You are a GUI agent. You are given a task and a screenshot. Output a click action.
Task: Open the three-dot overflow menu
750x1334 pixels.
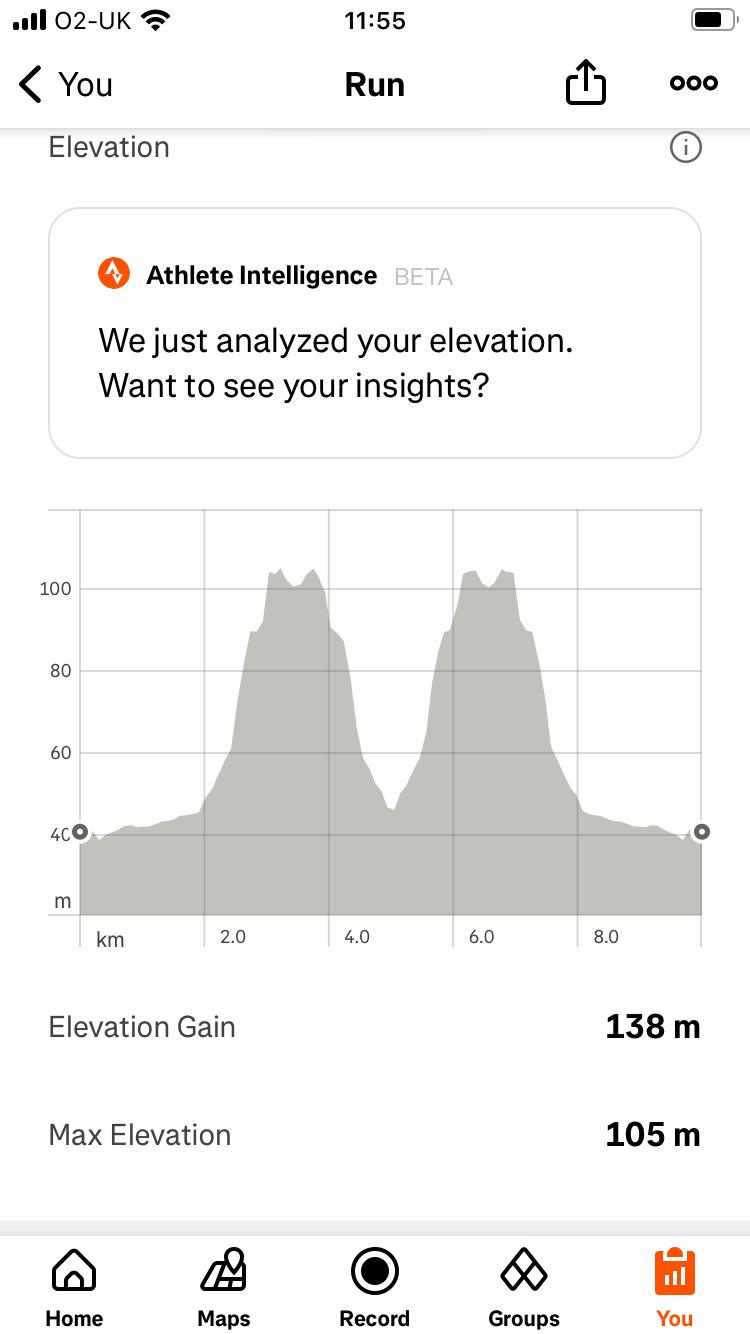pyautogui.click(x=693, y=84)
